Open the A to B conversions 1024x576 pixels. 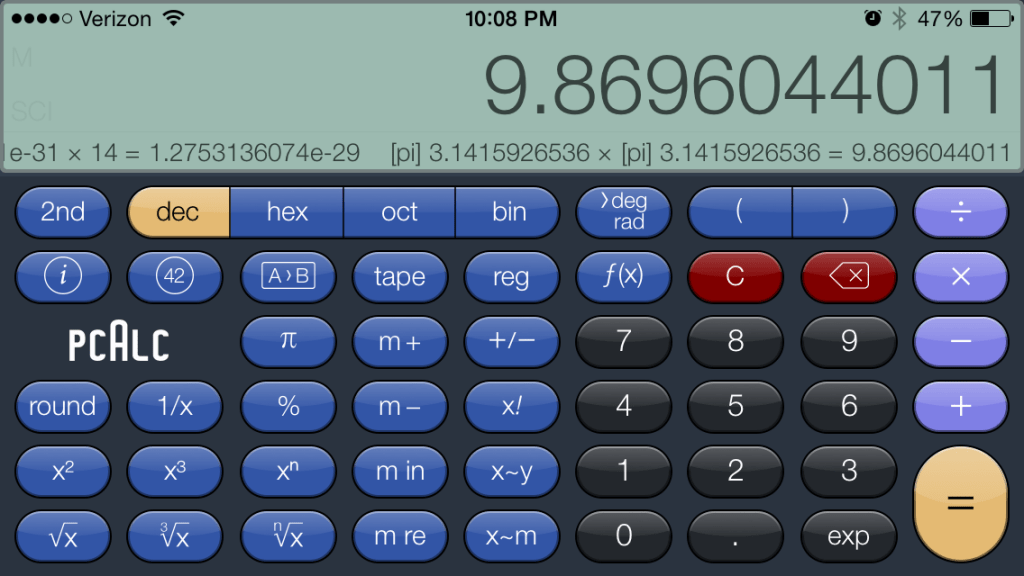pyautogui.click(x=287, y=276)
